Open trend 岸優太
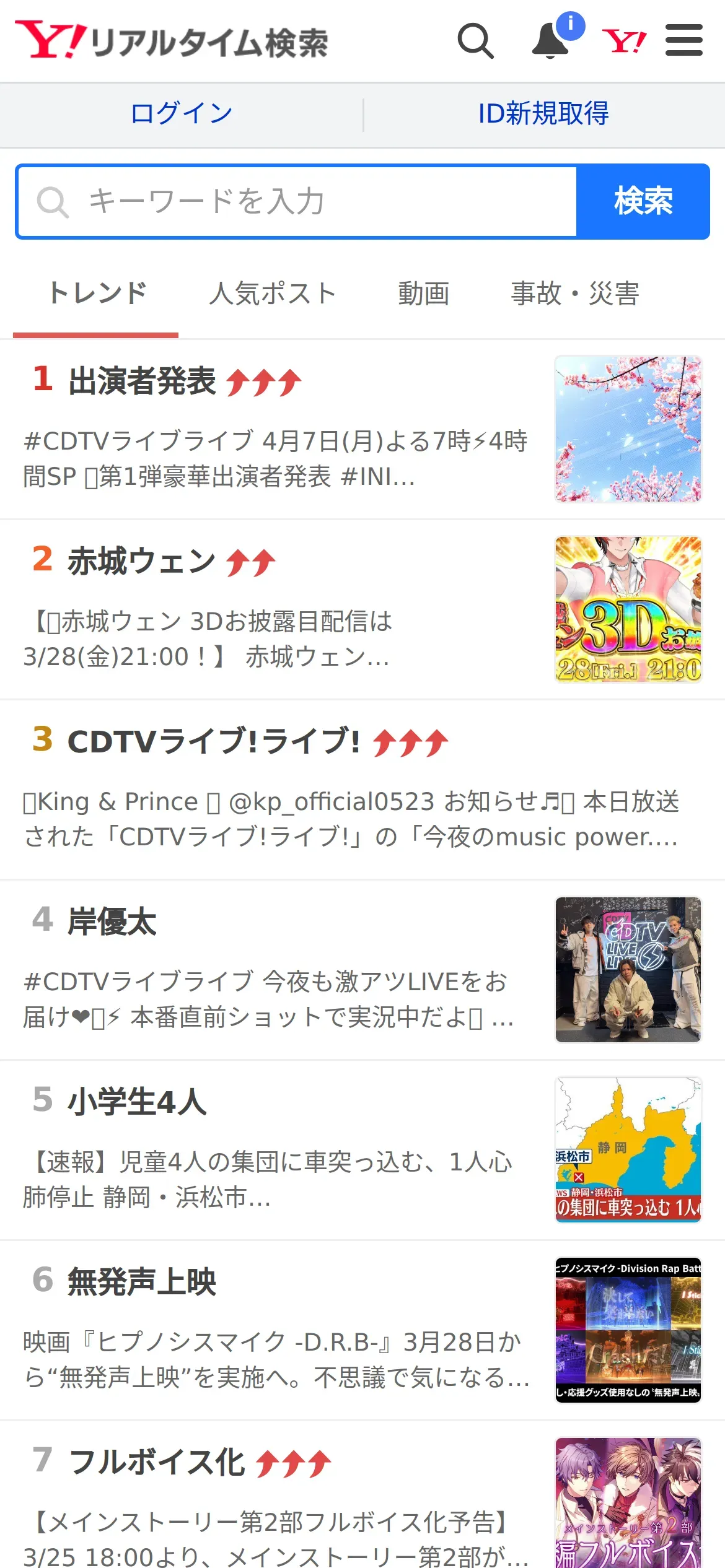The image size is (725, 1568). (x=112, y=921)
